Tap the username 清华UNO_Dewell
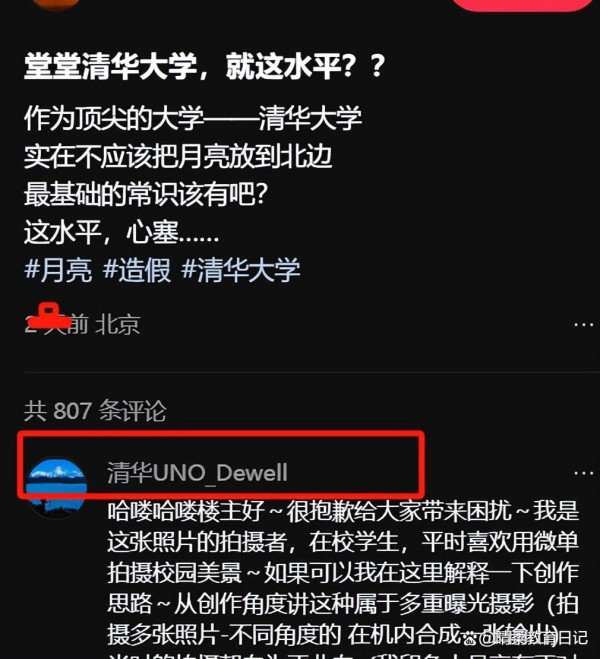The image size is (600, 659). [x=197, y=472]
